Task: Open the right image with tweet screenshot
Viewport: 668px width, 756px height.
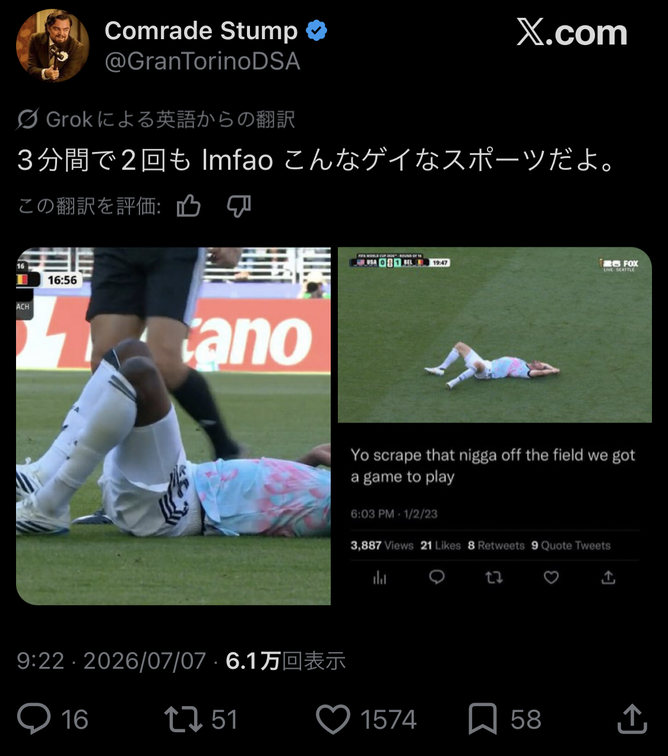Action: pos(495,426)
